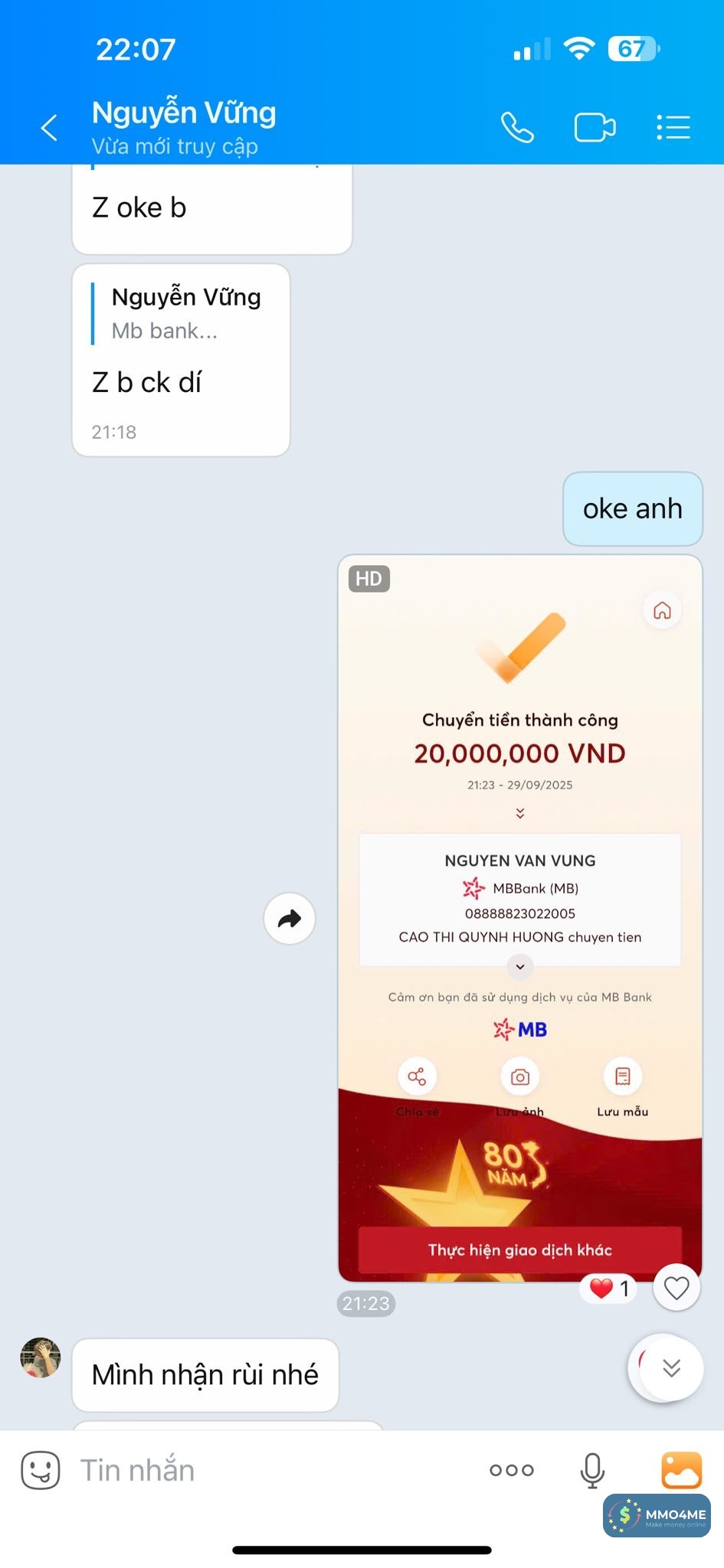Open the quoted Mb bank message reply

[181, 314]
